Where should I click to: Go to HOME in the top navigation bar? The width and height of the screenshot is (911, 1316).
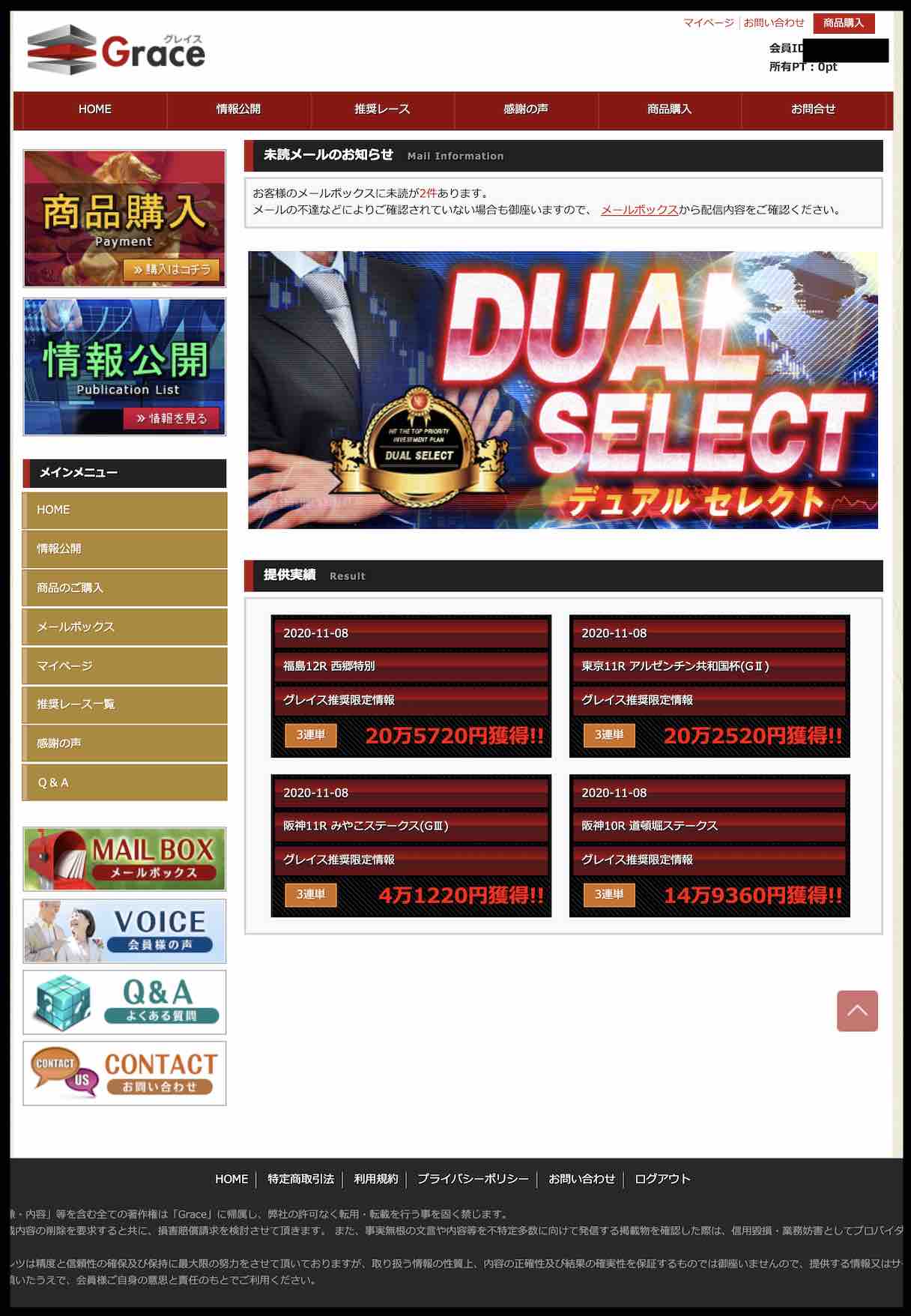pyautogui.click(x=94, y=109)
